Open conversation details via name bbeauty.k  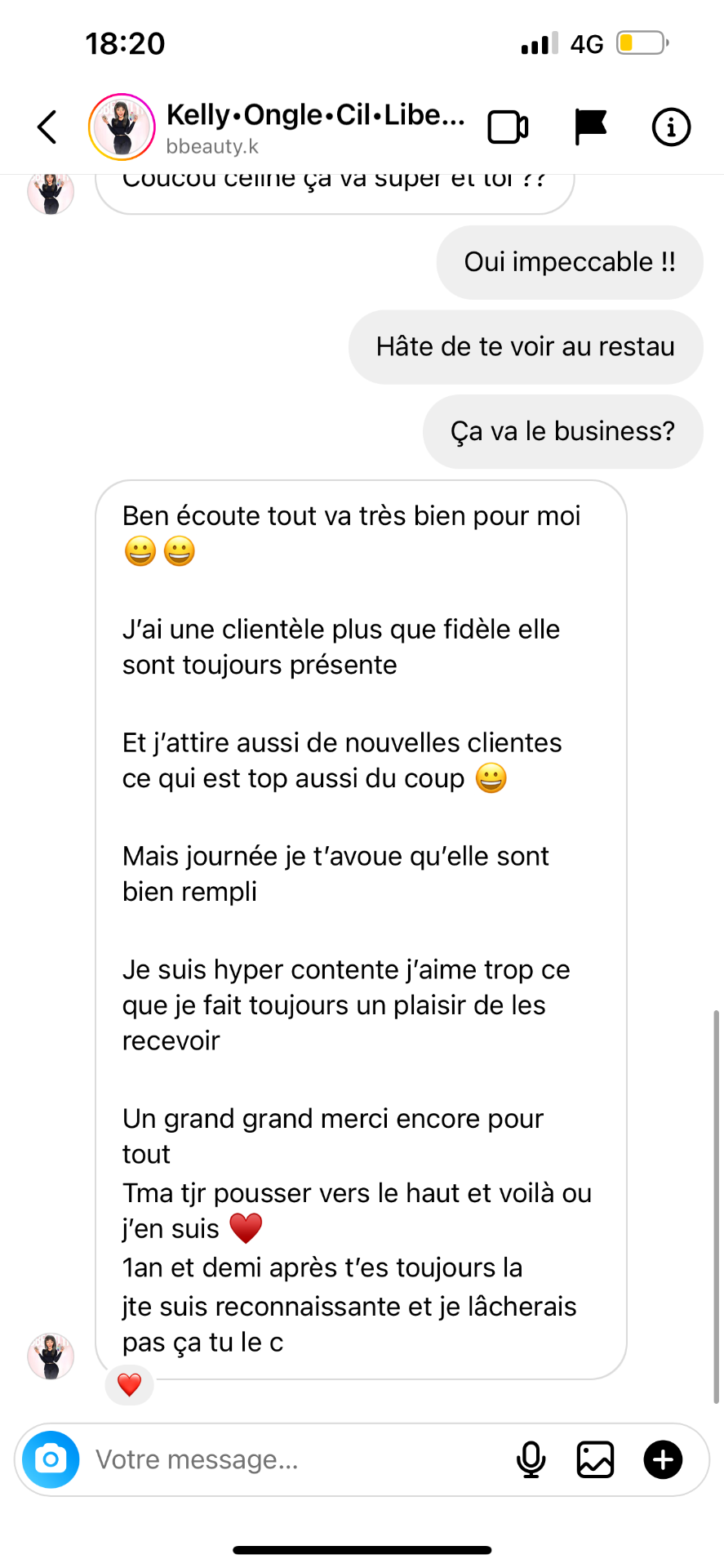(x=212, y=146)
